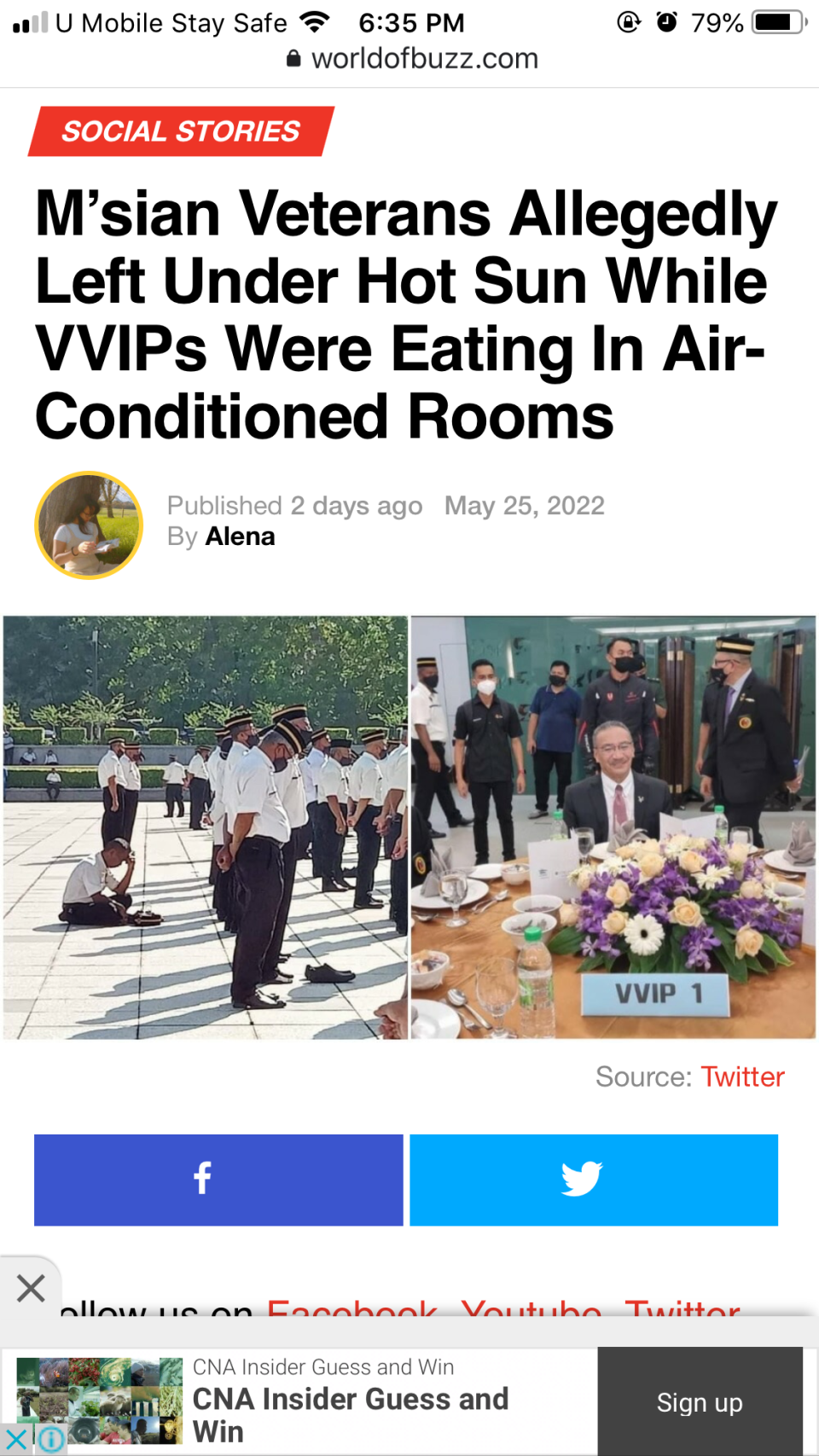Share article on Twitter
The width and height of the screenshot is (819, 1456).
[x=594, y=1180]
